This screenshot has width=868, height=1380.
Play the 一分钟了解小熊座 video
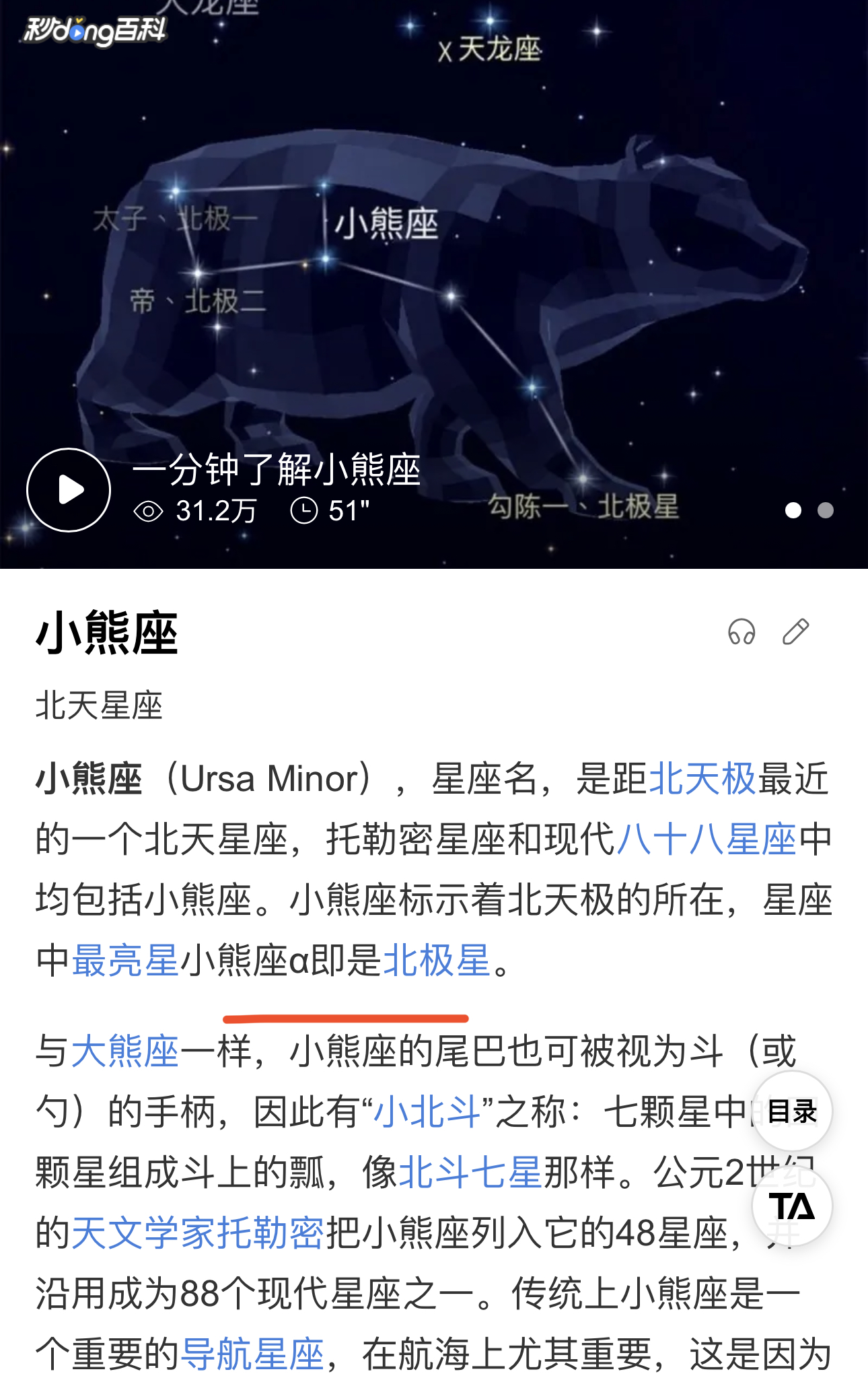pyautogui.click(x=69, y=490)
